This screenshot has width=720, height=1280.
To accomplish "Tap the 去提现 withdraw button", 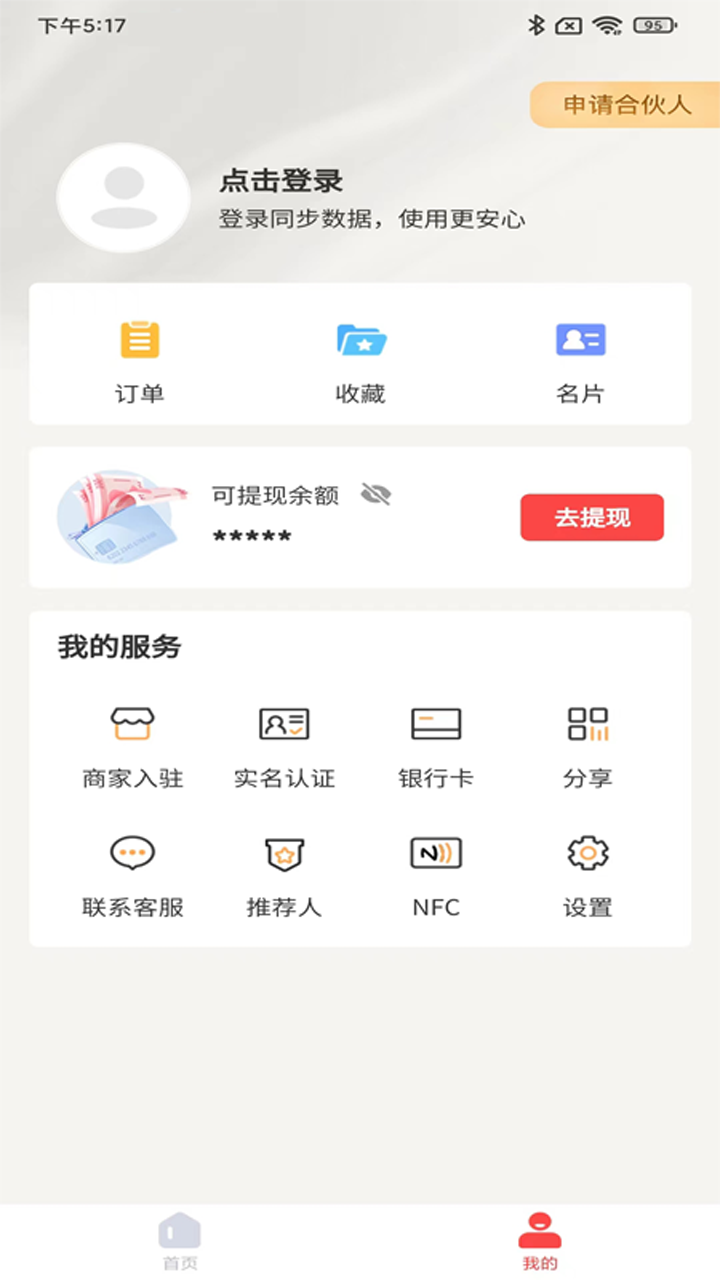I will click(592, 517).
